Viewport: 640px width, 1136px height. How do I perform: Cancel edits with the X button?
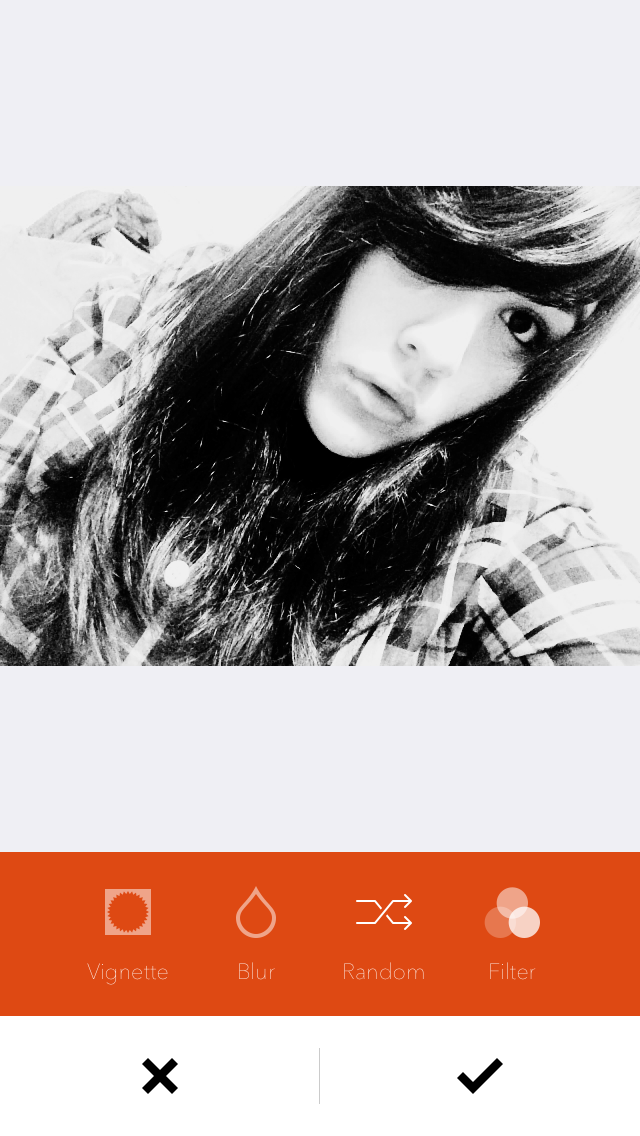(160, 1076)
